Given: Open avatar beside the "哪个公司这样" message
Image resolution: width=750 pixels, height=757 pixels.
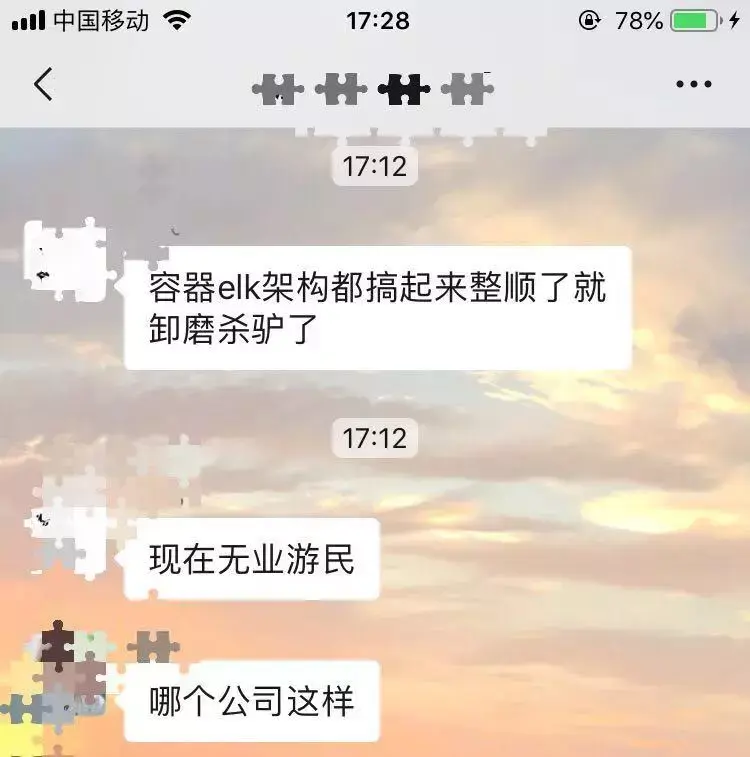Looking at the screenshot, I should pyautogui.click(x=67, y=682).
